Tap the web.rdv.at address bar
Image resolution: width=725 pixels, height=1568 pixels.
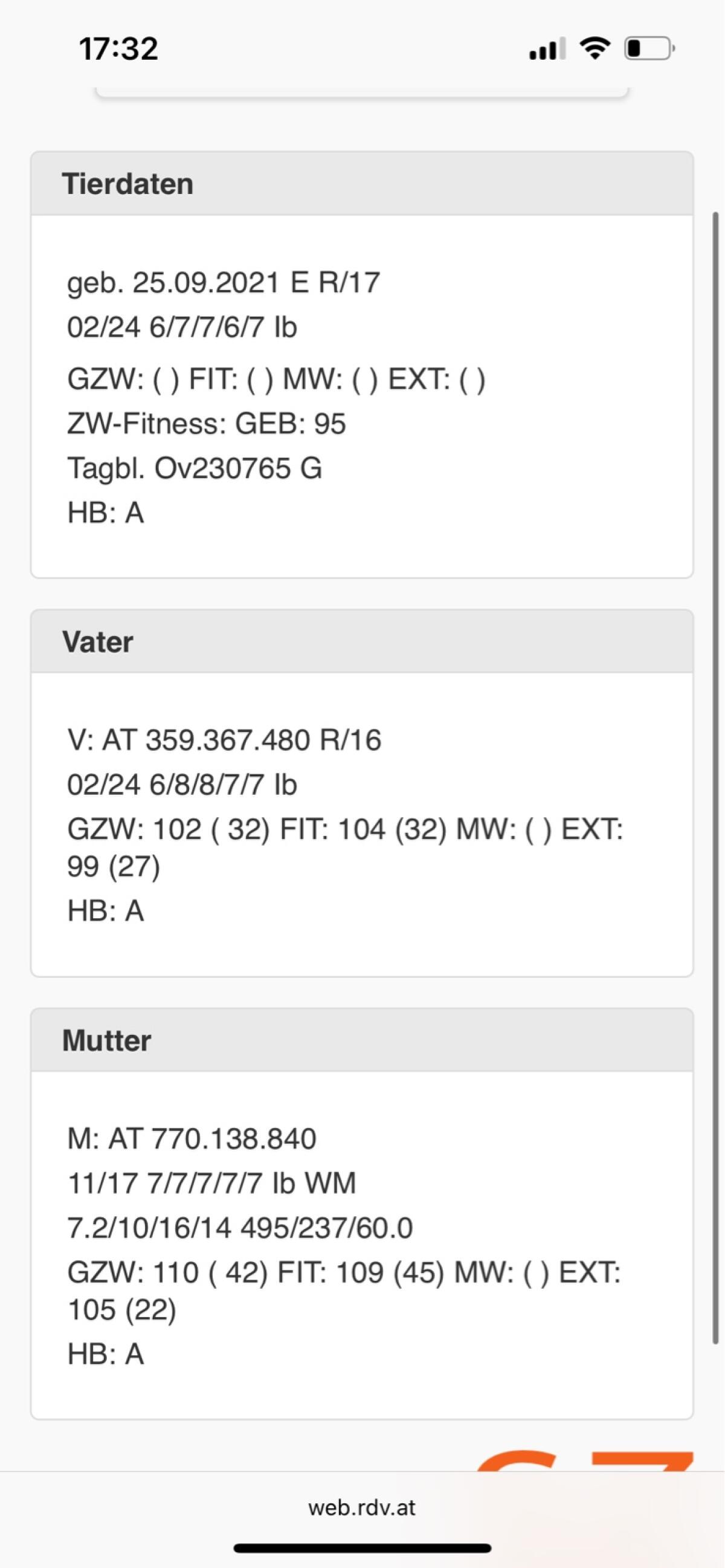(362, 1507)
